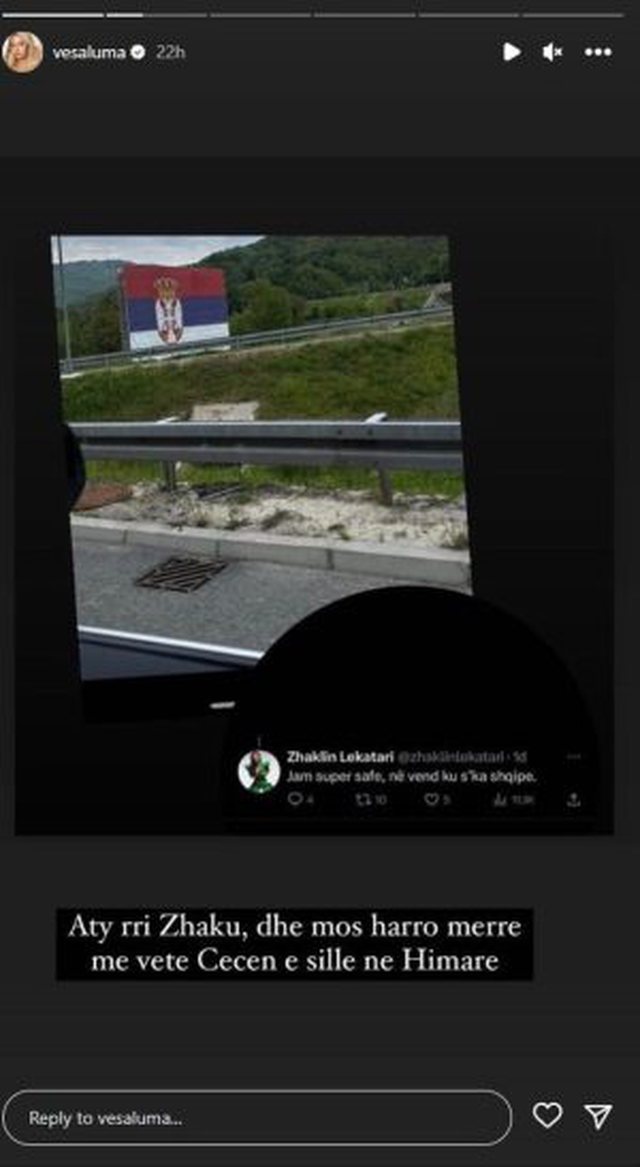
Task: Like this story with the heart
Action: [x=547, y=1116]
